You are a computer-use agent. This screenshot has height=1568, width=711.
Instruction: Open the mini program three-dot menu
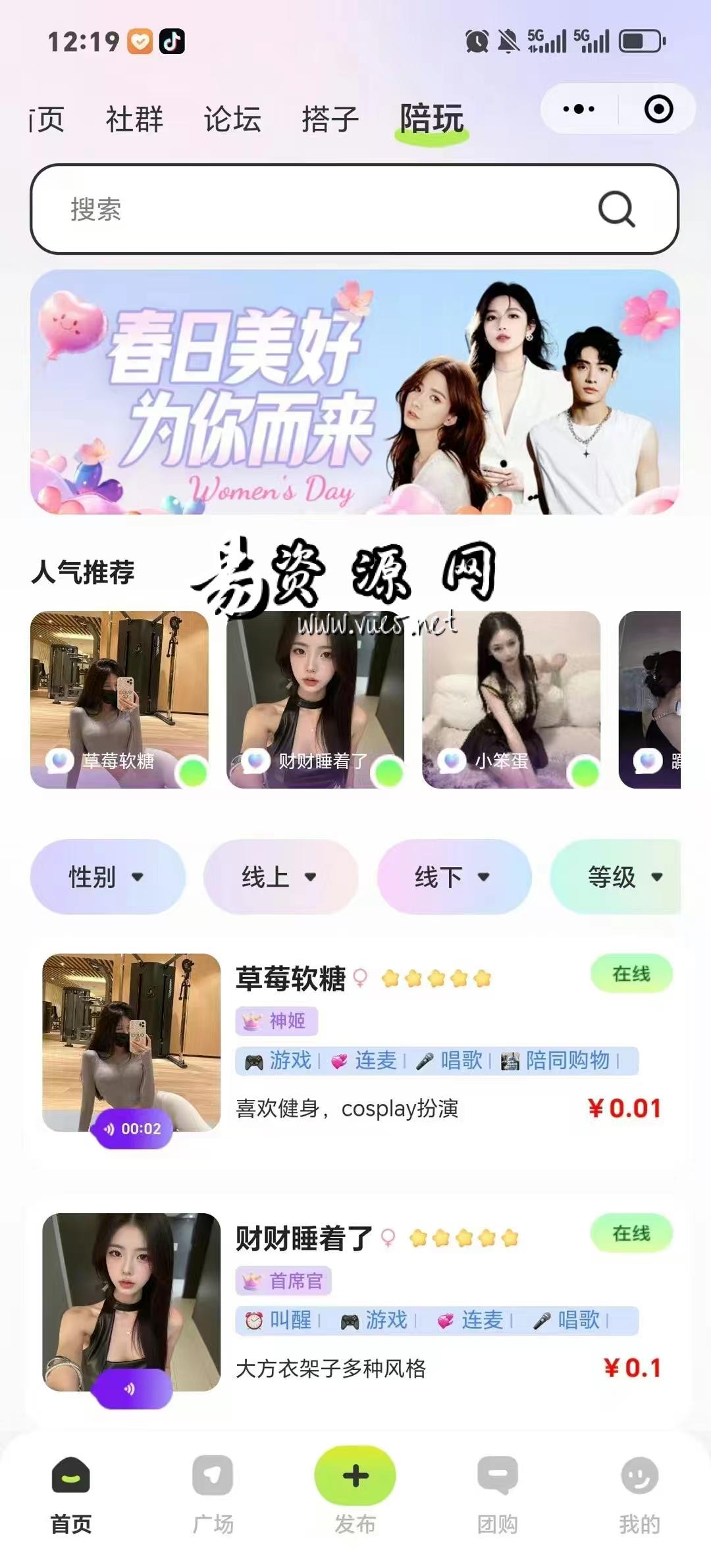[x=579, y=109]
